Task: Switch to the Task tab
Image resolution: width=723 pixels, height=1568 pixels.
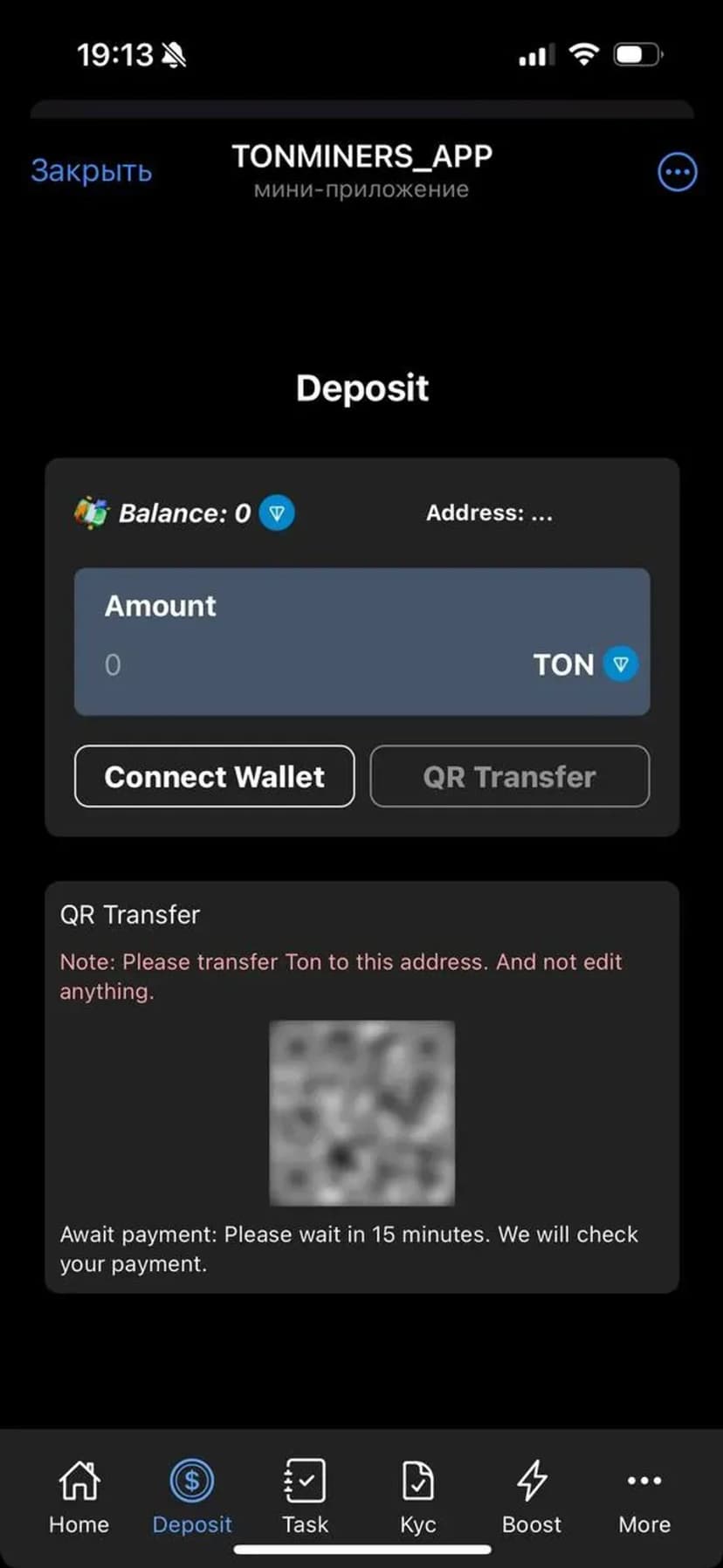Action: (305, 1496)
